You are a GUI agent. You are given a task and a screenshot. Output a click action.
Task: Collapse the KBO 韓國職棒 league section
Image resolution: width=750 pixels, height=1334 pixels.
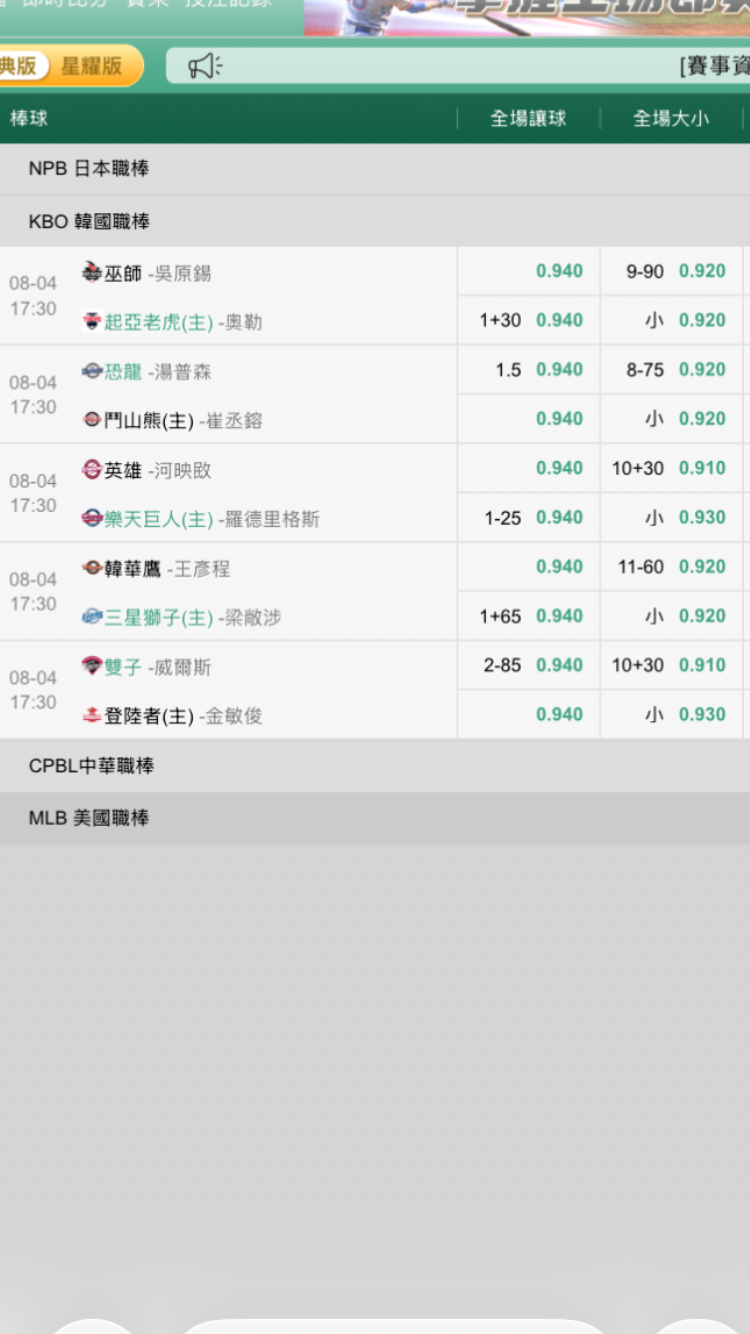[375, 221]
